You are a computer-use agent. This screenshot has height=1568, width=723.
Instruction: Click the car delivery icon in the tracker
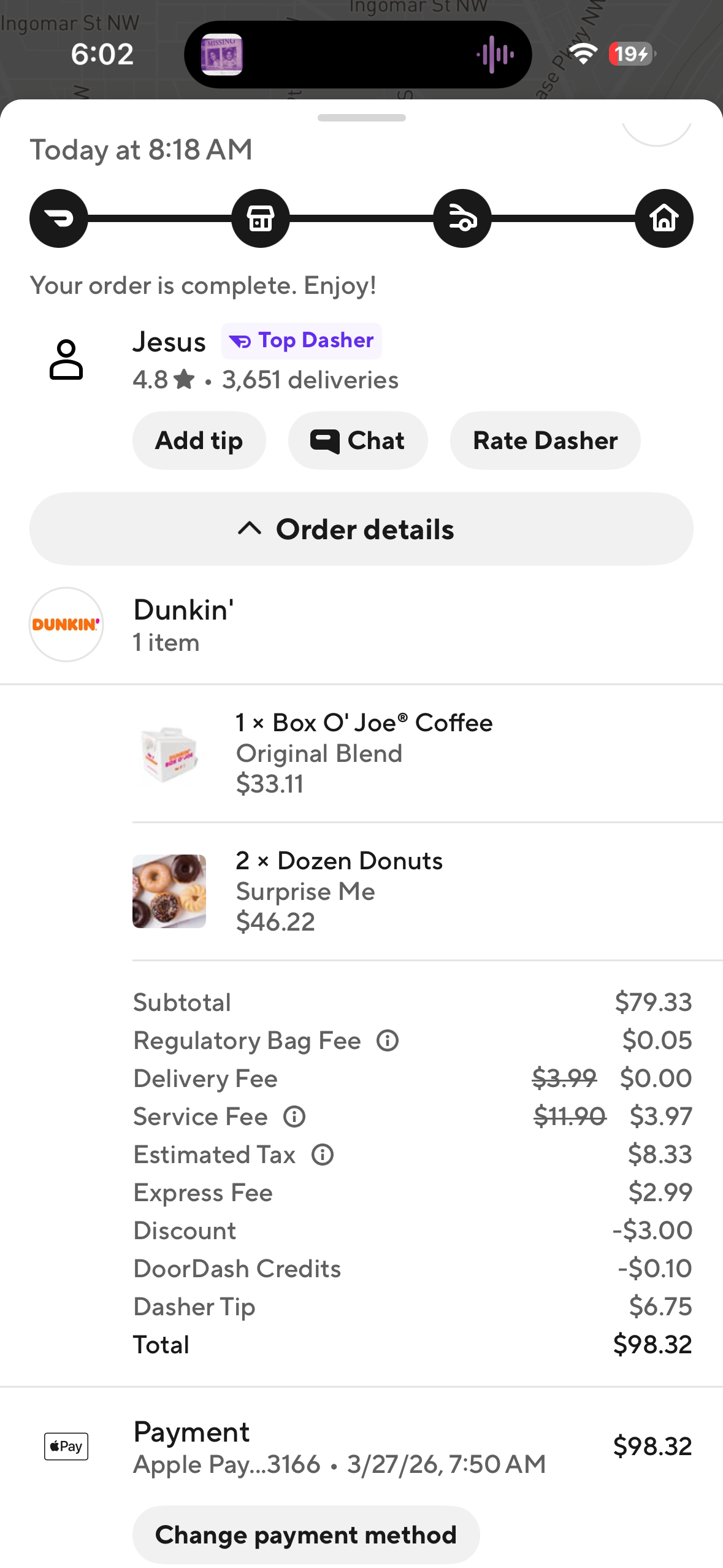[462, 218]
